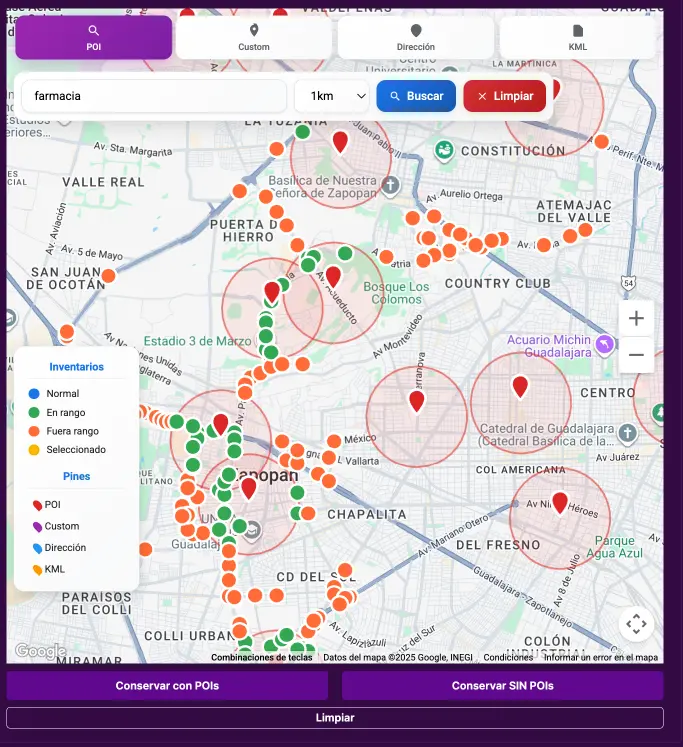
Task: Zoom out of the map
Action: [x=636, y=354]
